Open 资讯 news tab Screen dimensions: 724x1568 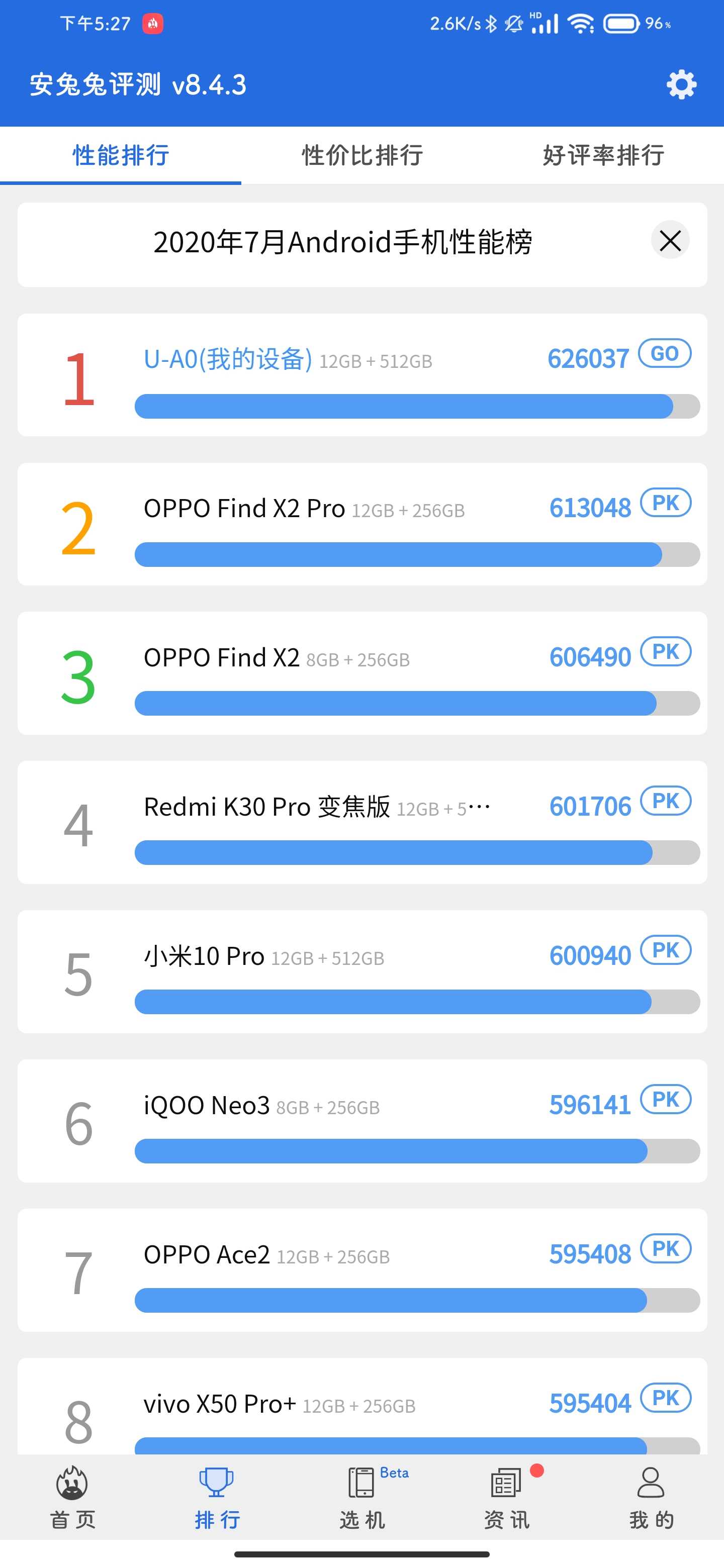coord(507,1498)
